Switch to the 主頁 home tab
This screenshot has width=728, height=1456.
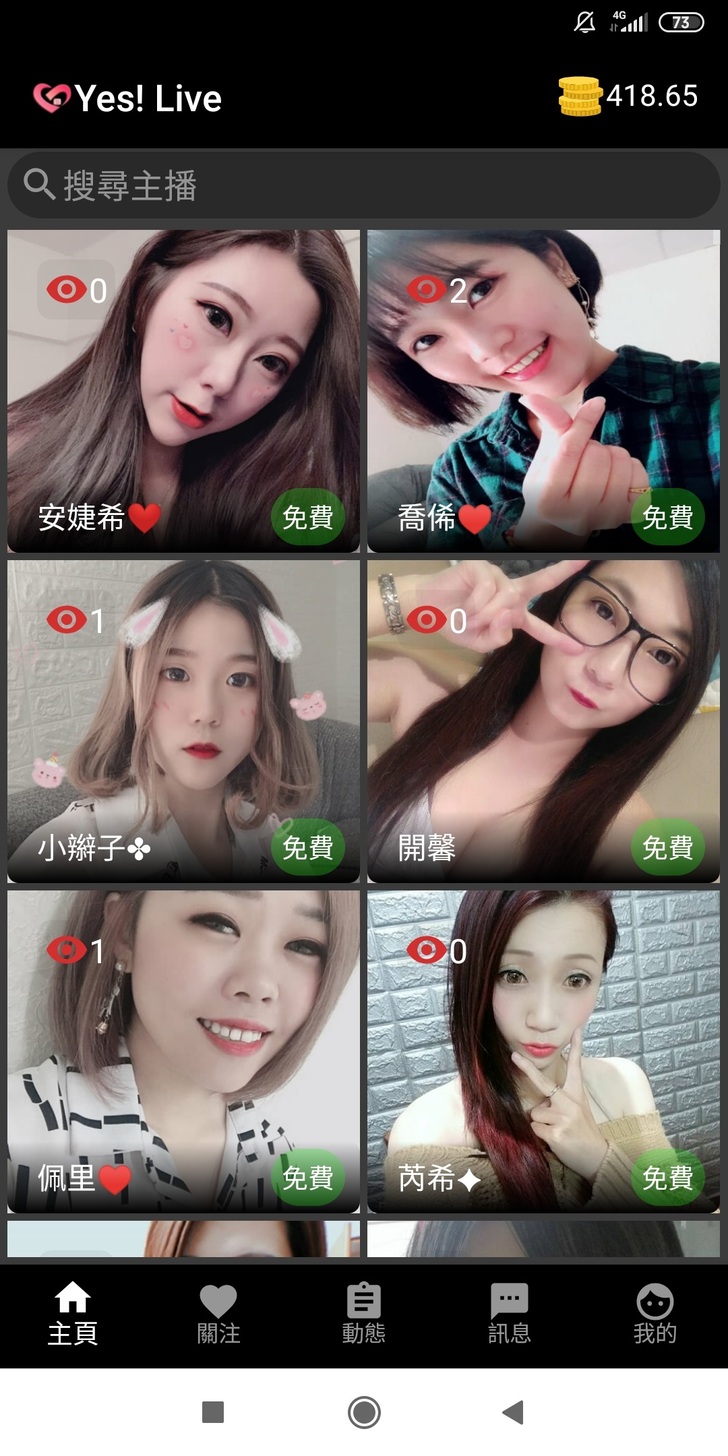73,1314
